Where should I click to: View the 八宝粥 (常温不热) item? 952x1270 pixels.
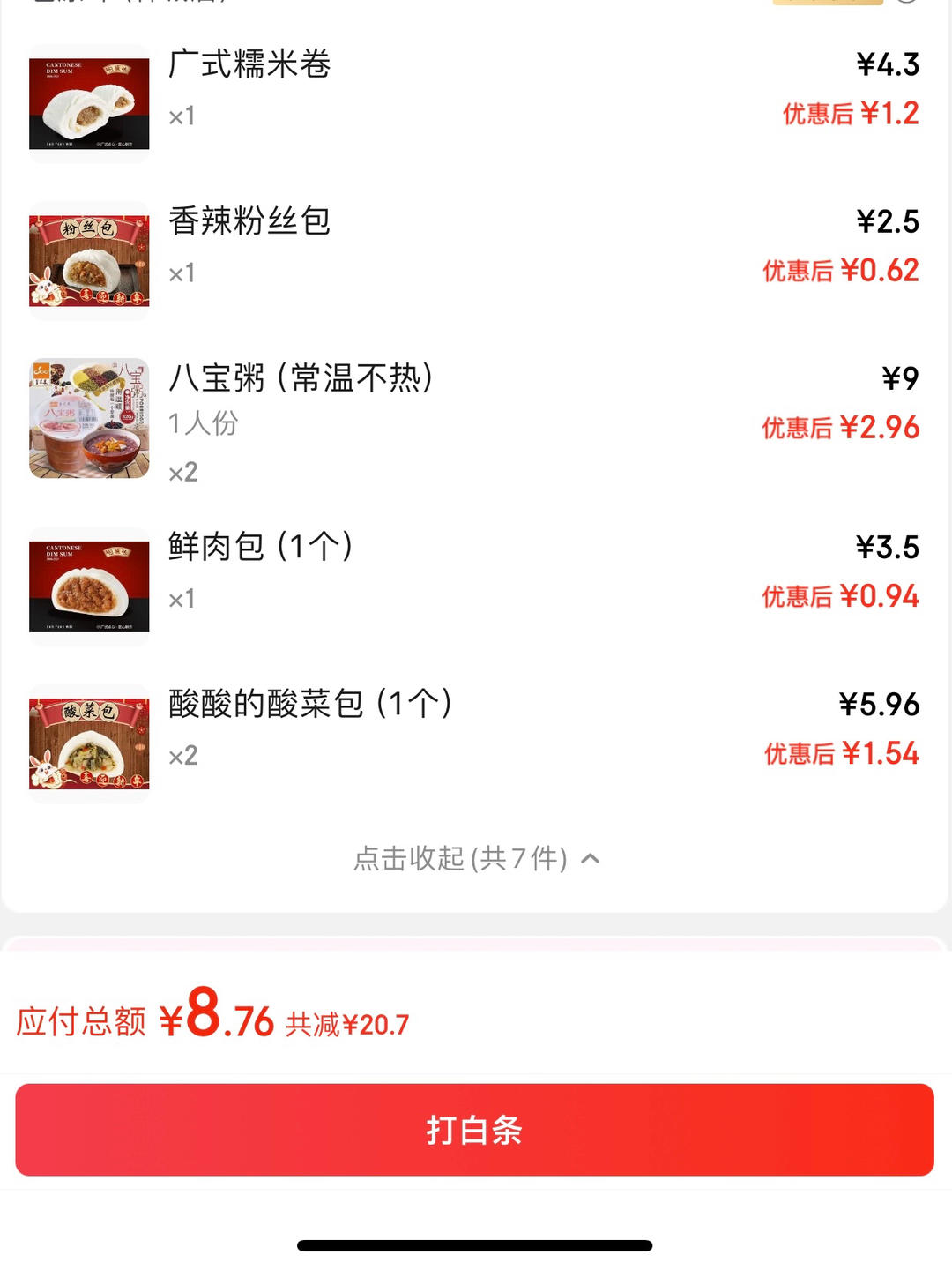coord(301,378)
